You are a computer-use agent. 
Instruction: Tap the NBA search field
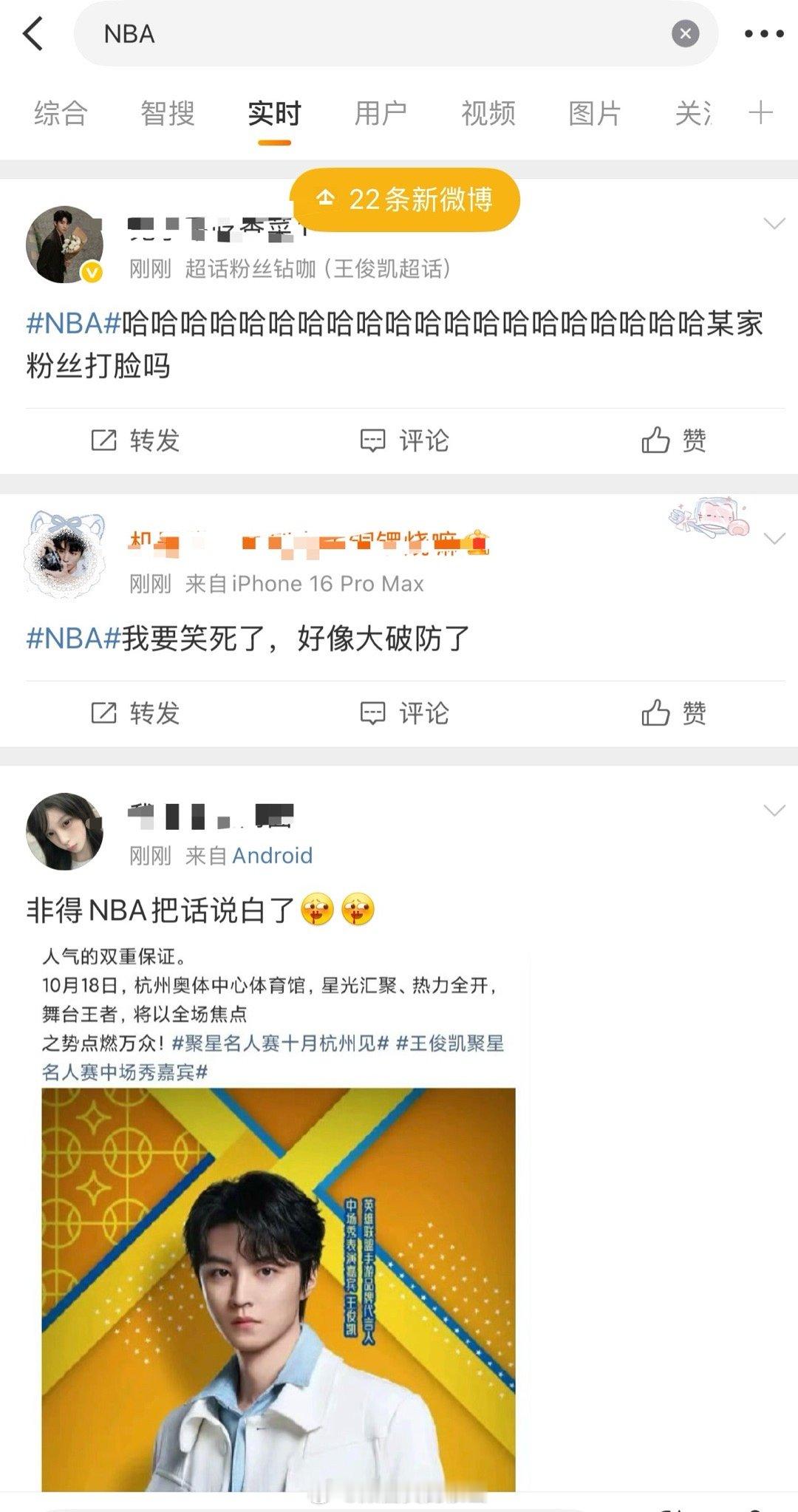[369, 34]
